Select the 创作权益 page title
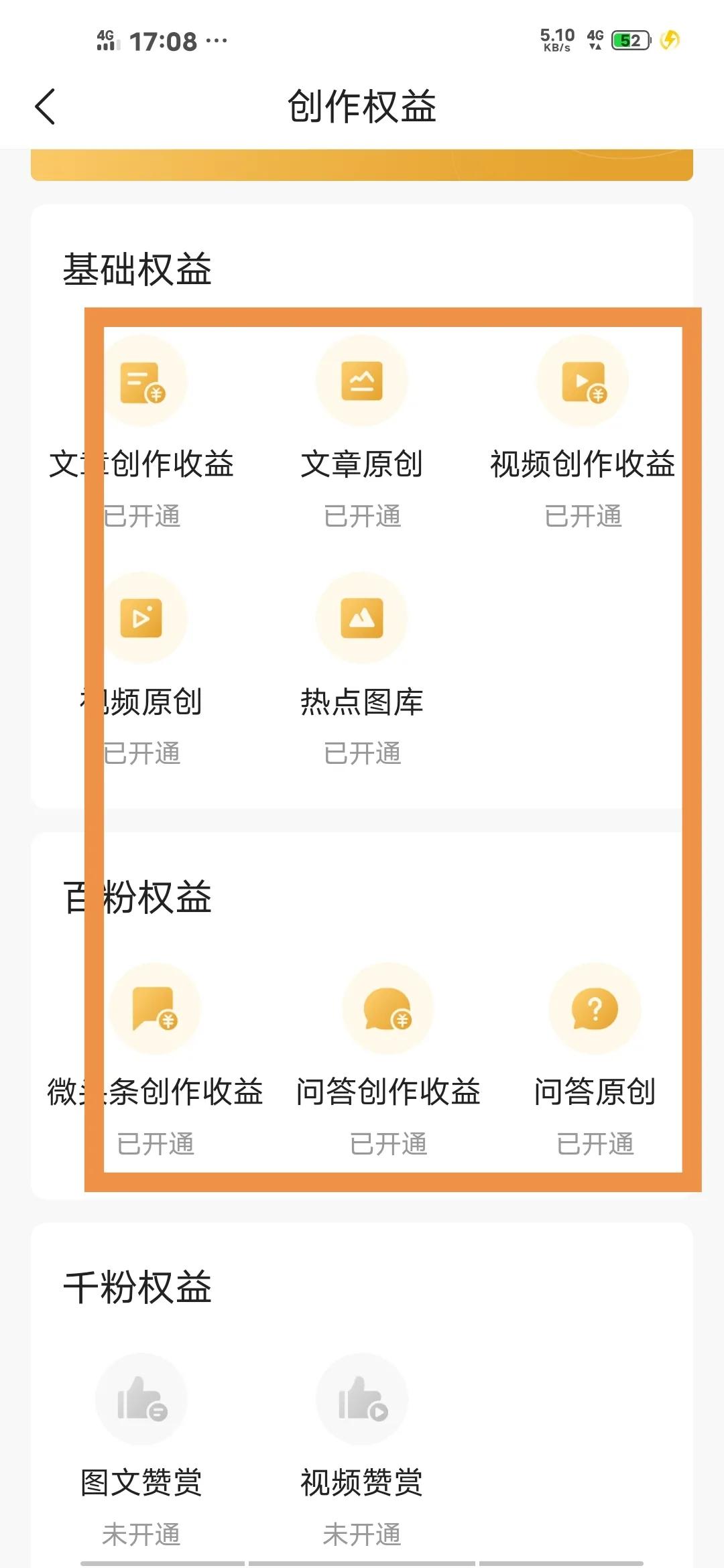724x1568 pixels. (x=362, y=107)
